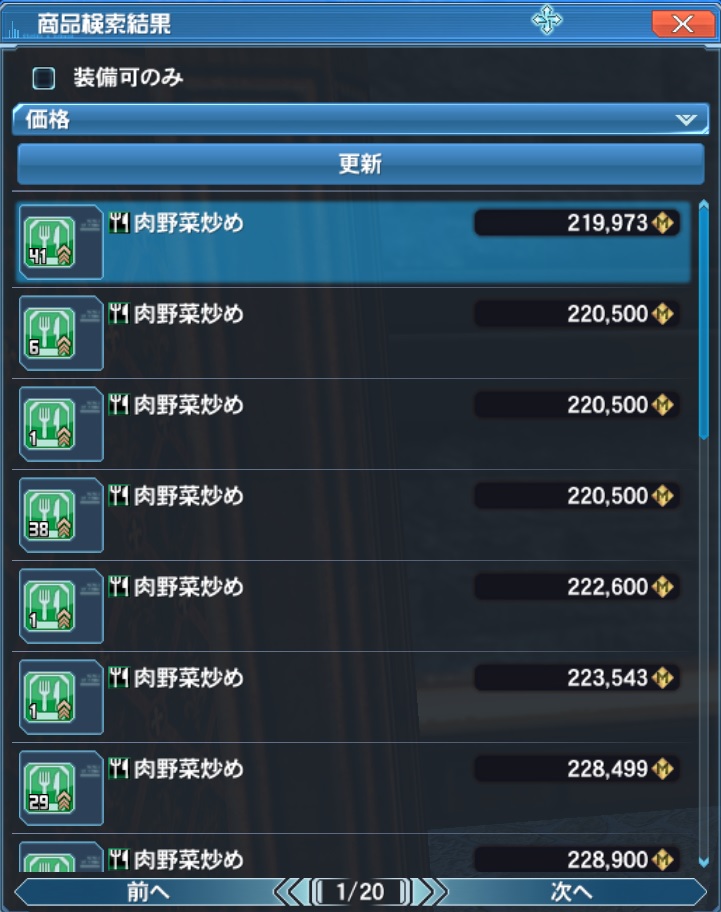Open the 肉野菜炒め listing priced 222,600
Viewport: 721px width, 912px height.
pyautogui.click(x=355, y=606)
